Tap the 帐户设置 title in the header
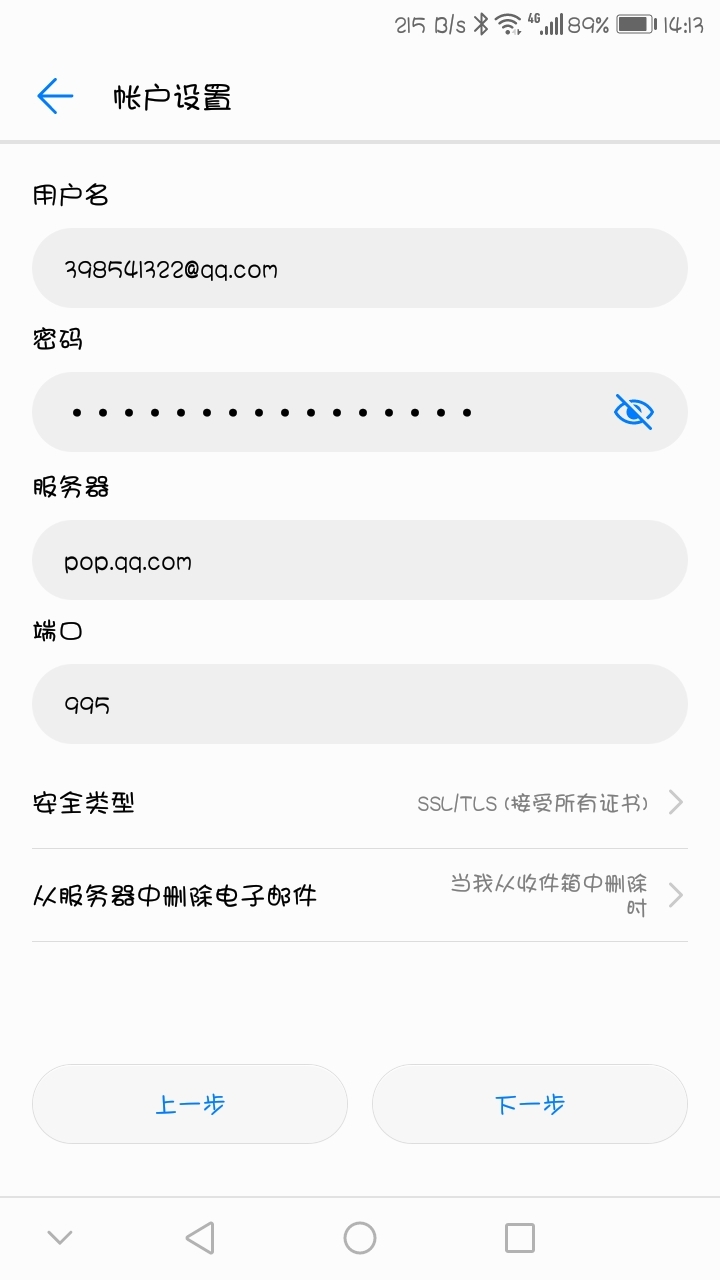Viewport: 720px width, 1280px height. [x=170, y=96]
